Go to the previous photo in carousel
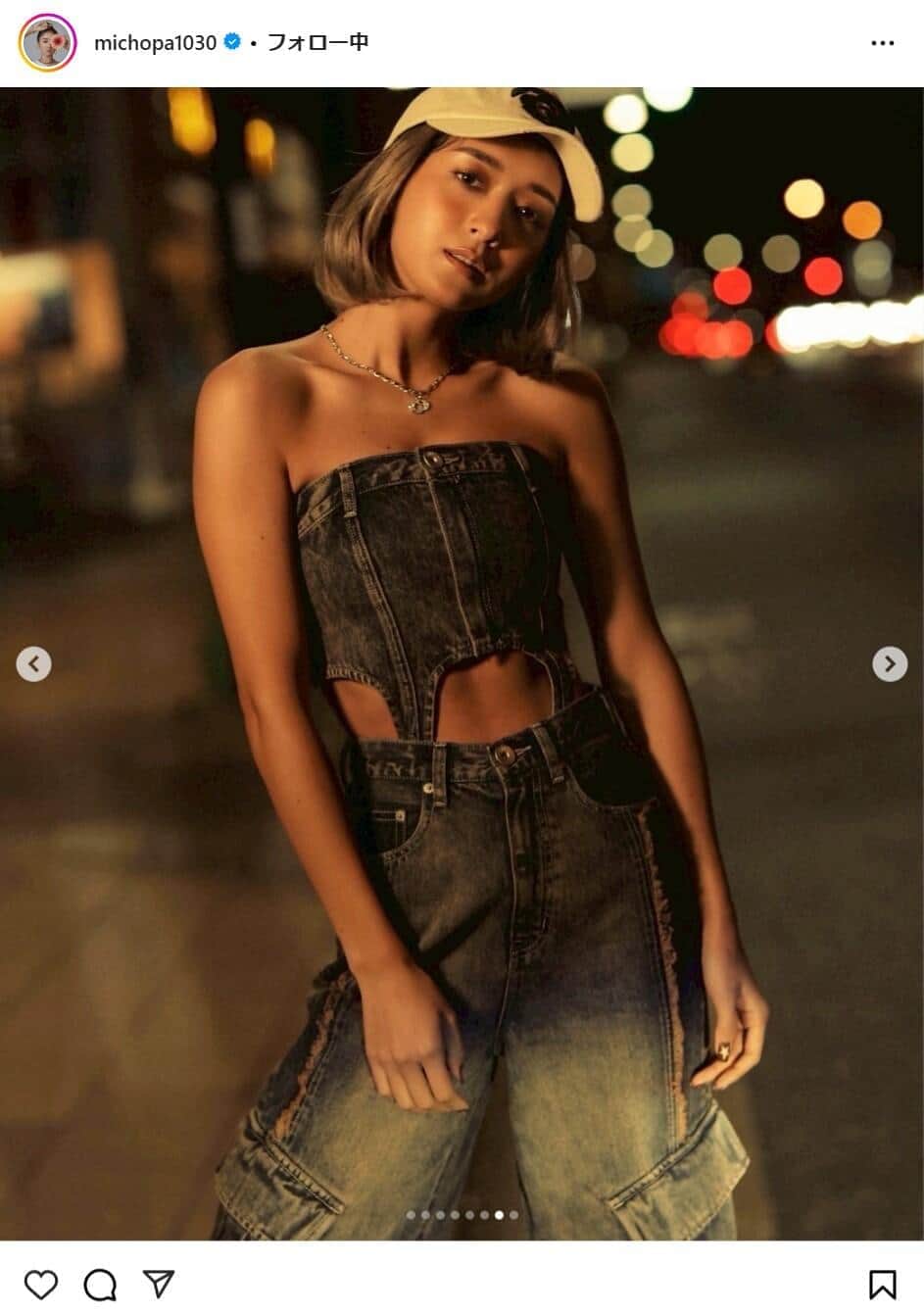This screenshot has height=1314, width=924. [33, 664]
